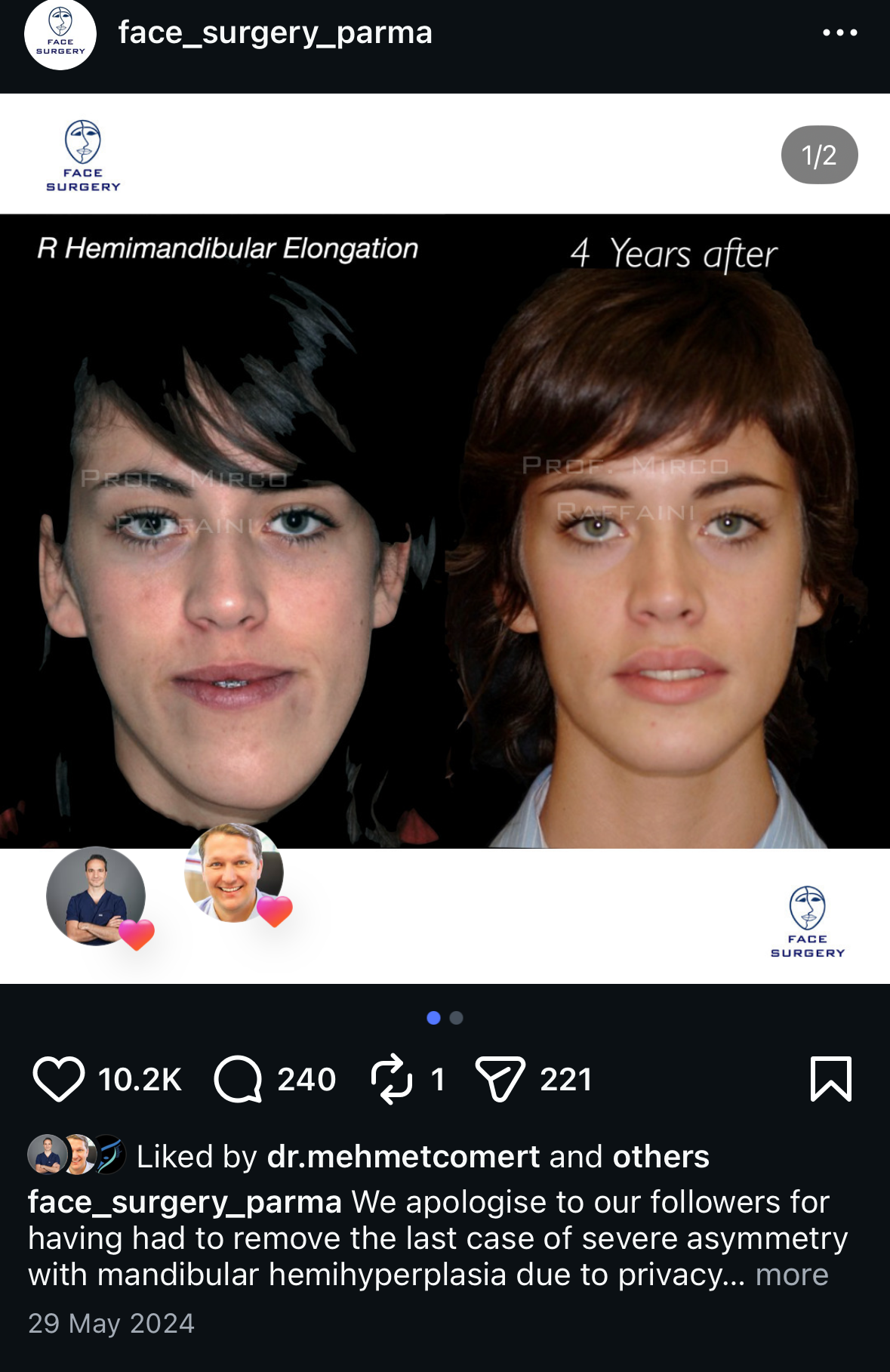The image size is (890, 1372).
Task: Open the three-dot options menu
Action: (x=839, y=32)
